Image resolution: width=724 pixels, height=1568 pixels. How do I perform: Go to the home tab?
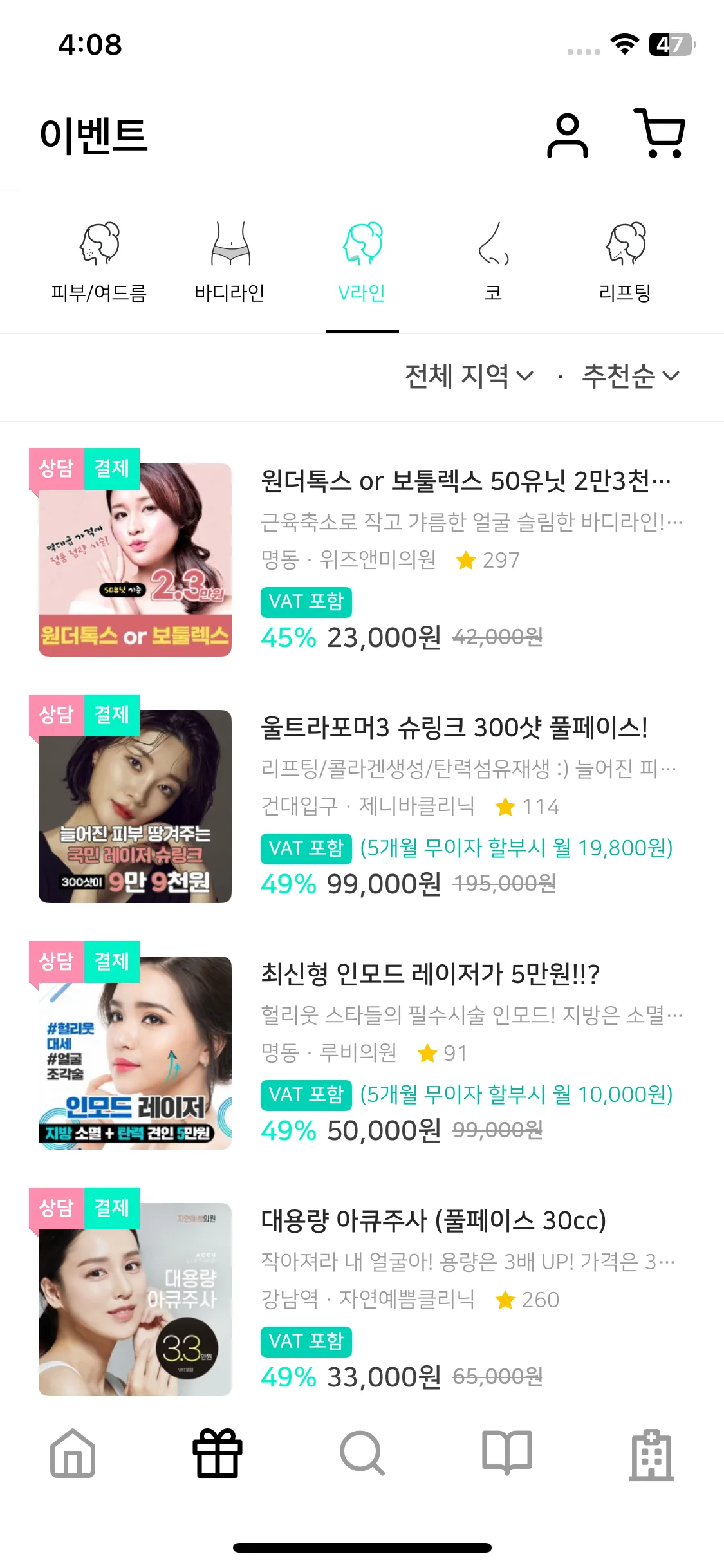(73, 1453)
